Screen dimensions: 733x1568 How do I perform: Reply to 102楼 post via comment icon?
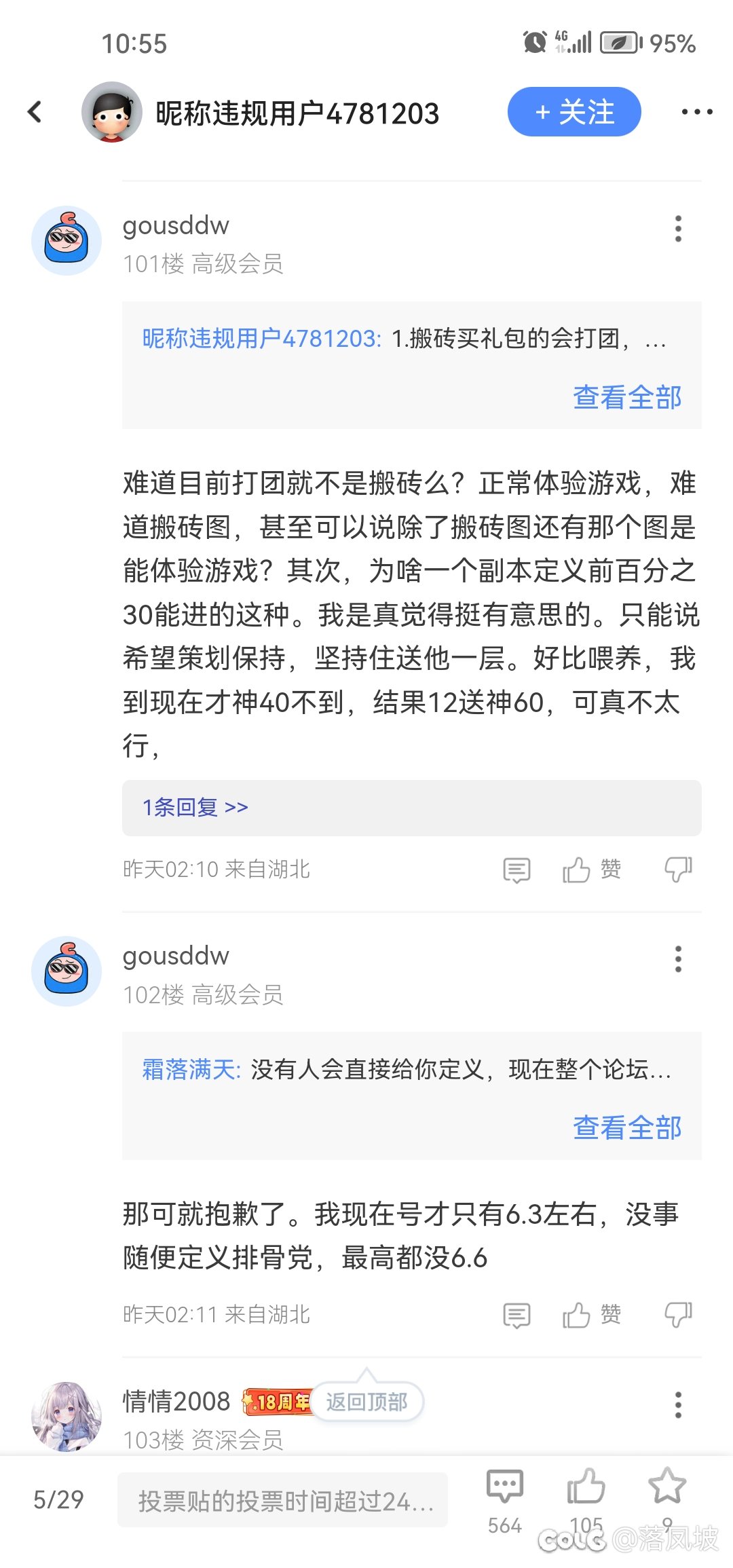tap(516, 1315)
